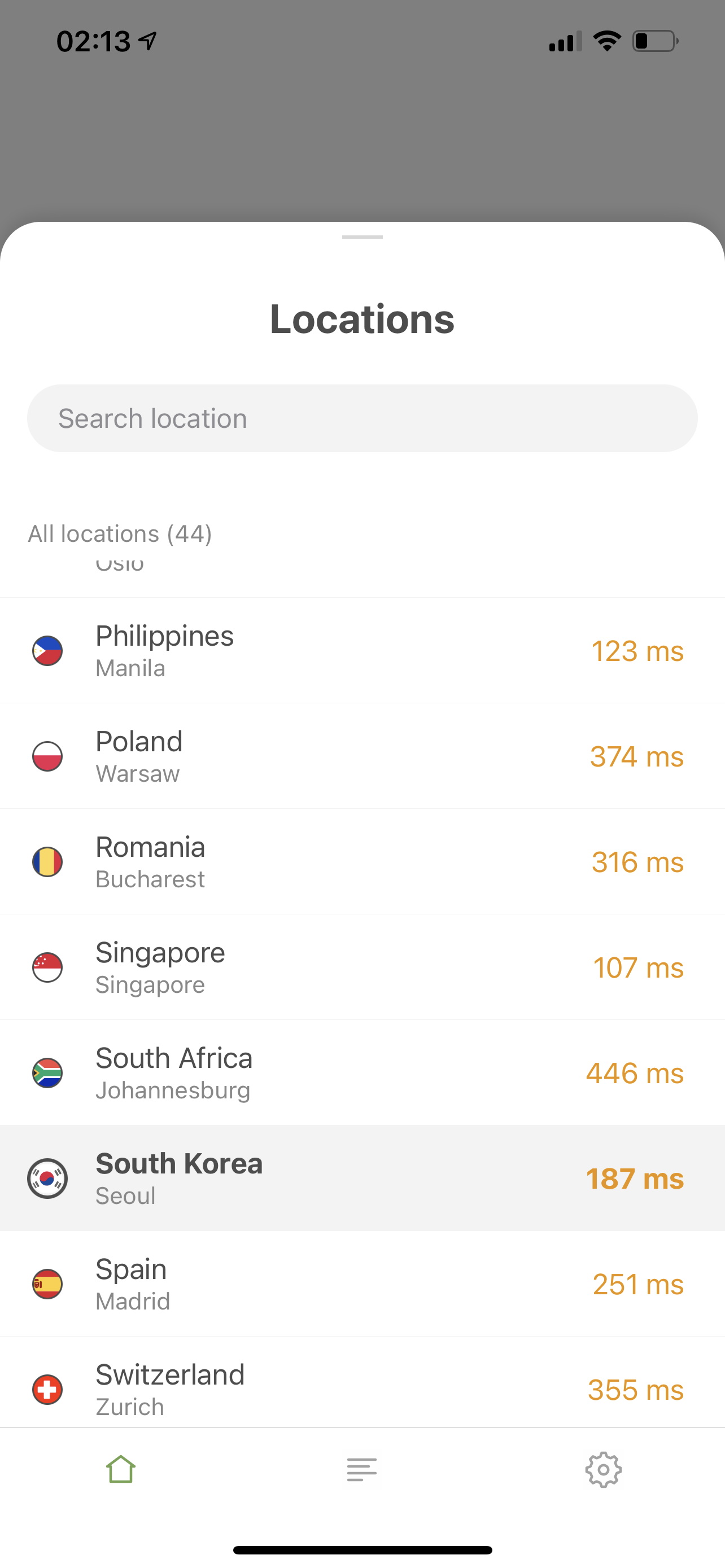Switch to the middle bottom navigation tab
This screenshot has height=1568, width=725.
pyautogui.click(x=362, y=1470)
